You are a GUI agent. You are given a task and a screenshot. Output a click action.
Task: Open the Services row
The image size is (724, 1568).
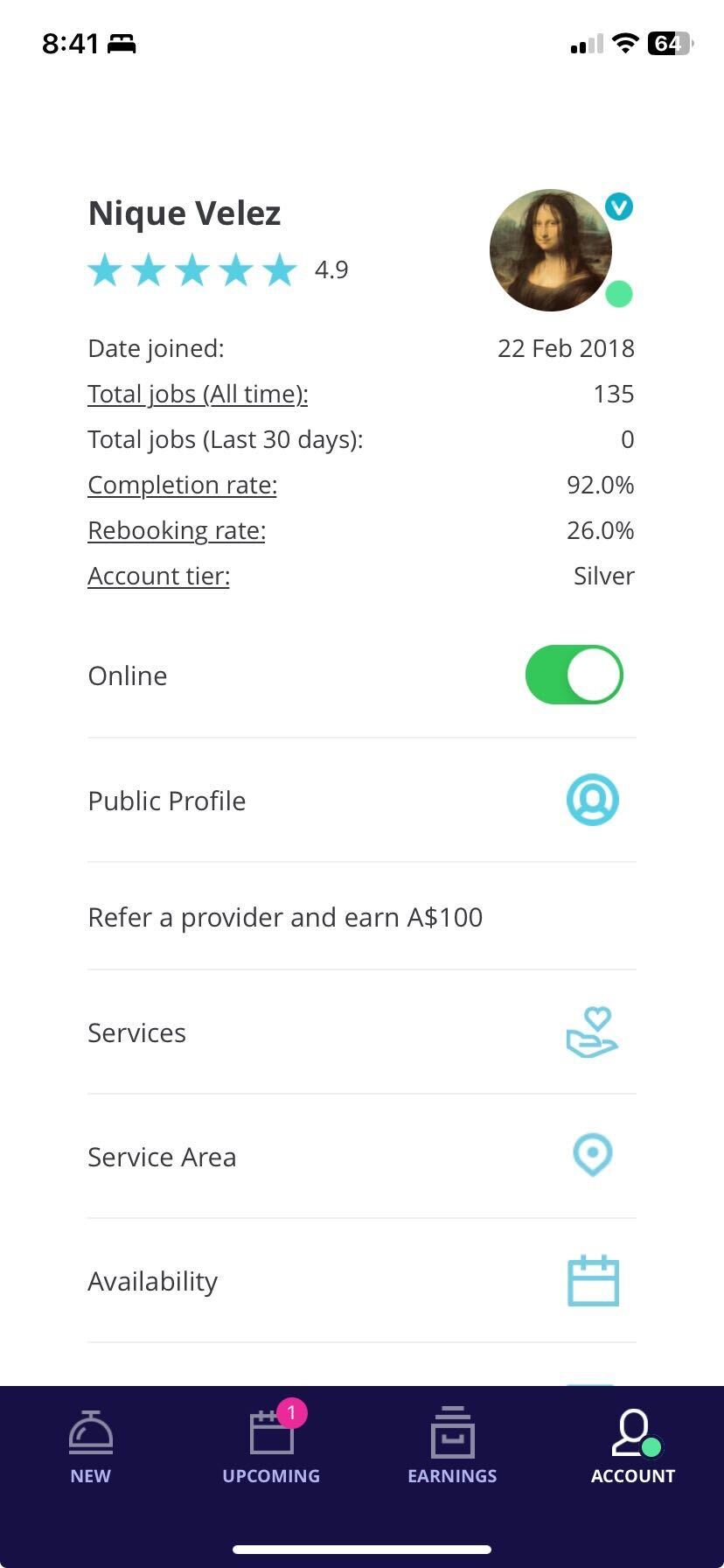point(361,1032)
